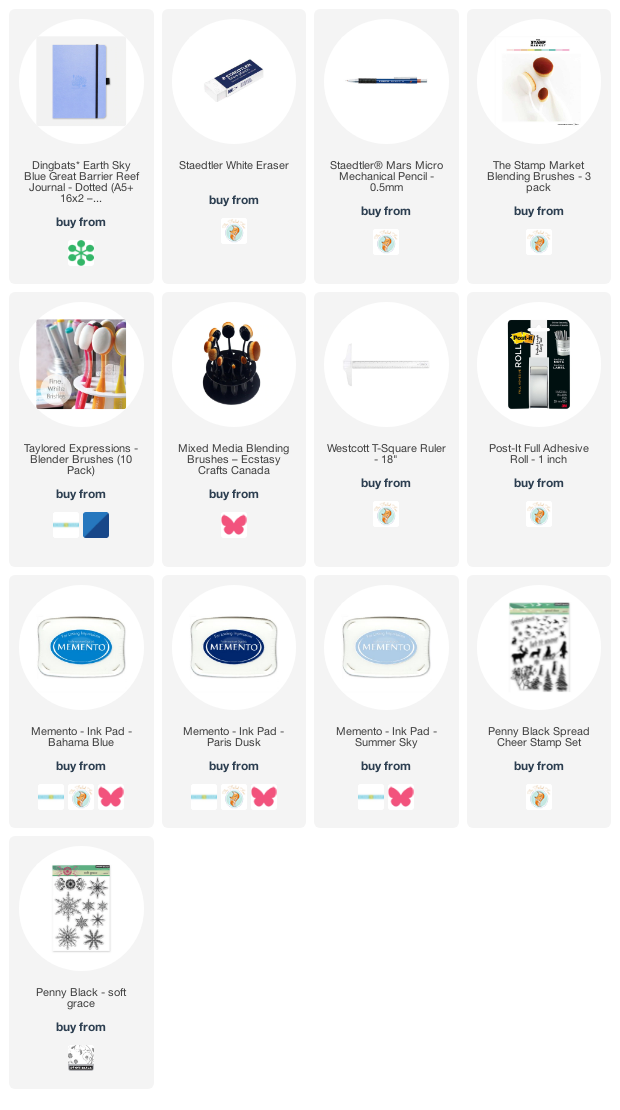Tap the store icon under Penny Black soft grace
This screenshot has height=1110, width=620.
click(x=81, y=1058)
